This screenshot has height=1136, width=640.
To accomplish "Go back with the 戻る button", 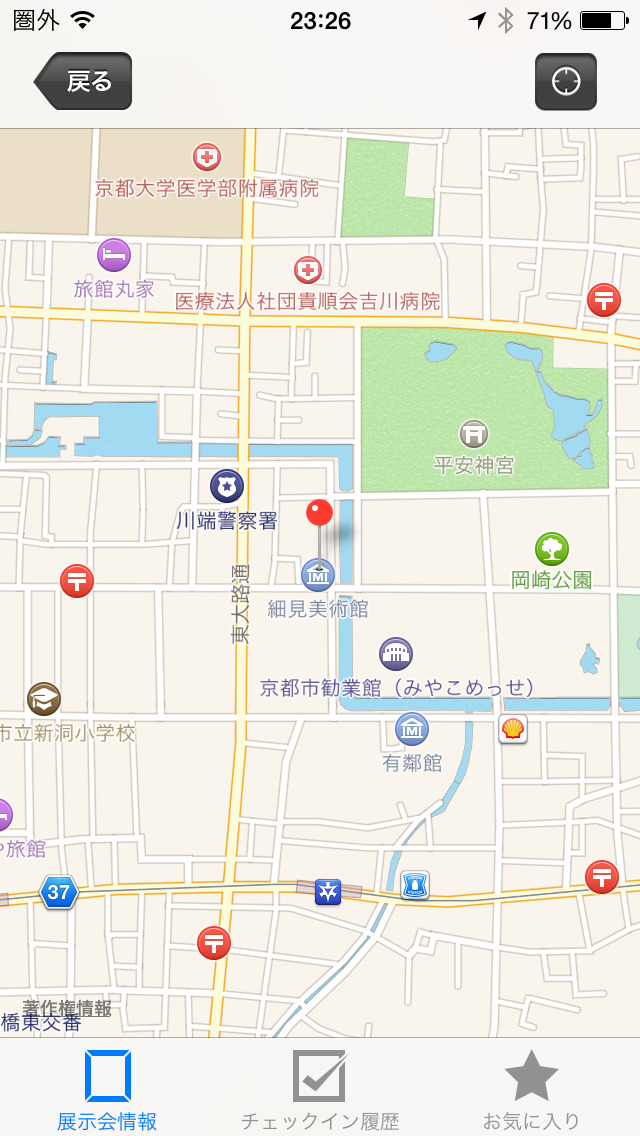I will (x=84, y=81).
